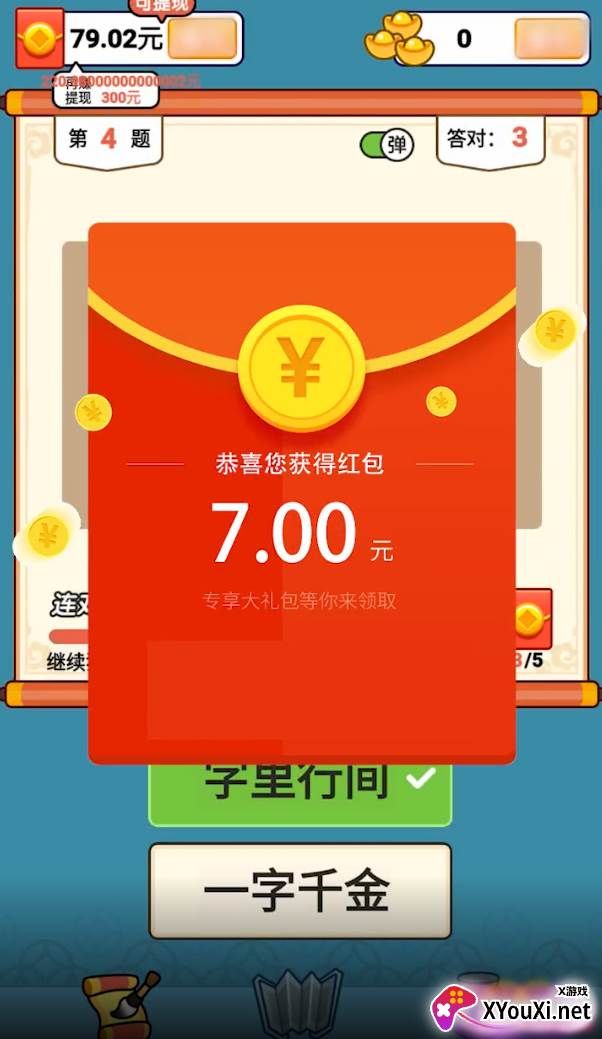
Task: Tap the orange button beside the gold ingots
Action: click(551, 38)
